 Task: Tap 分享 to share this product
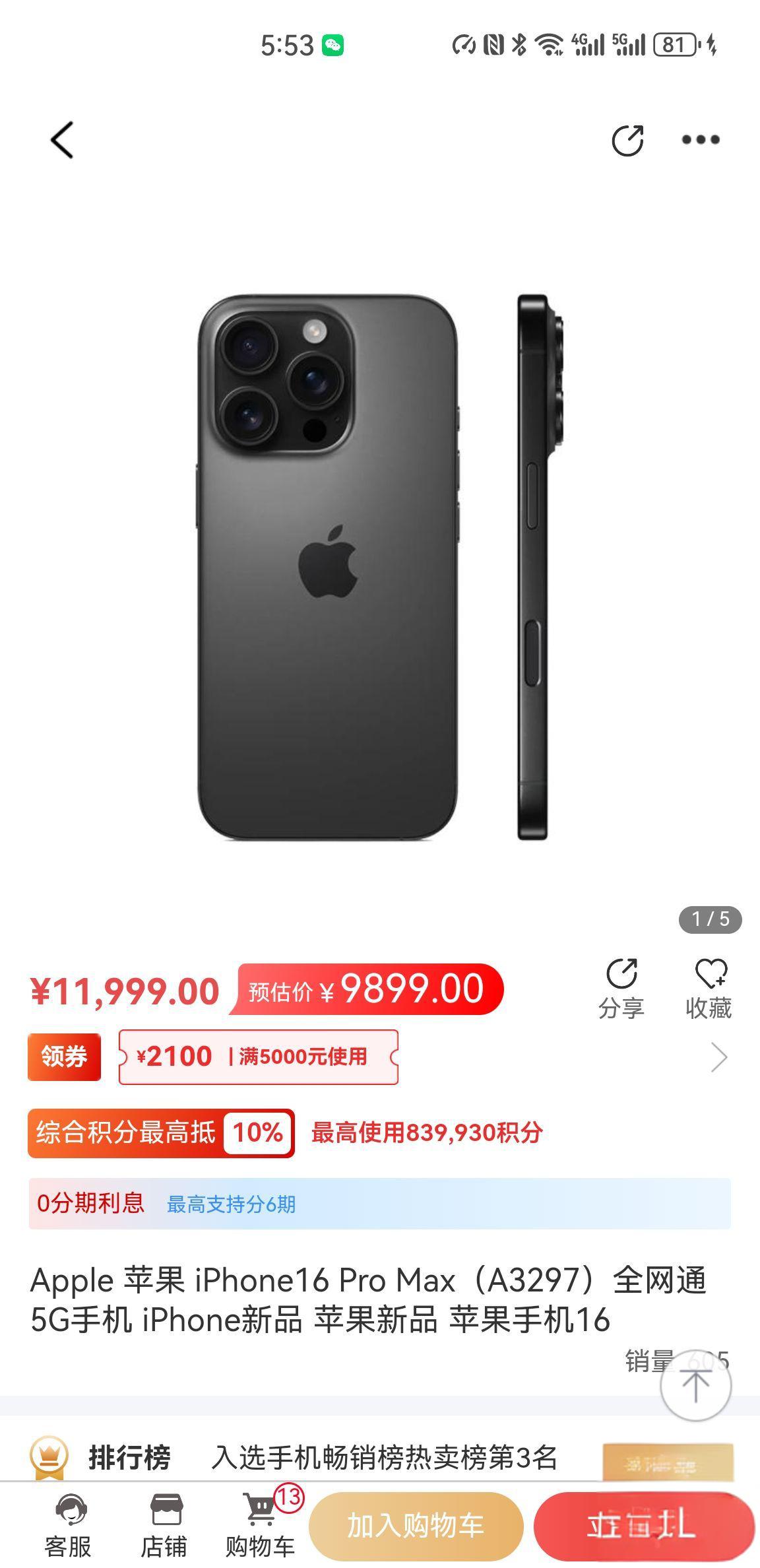point(621,988)
